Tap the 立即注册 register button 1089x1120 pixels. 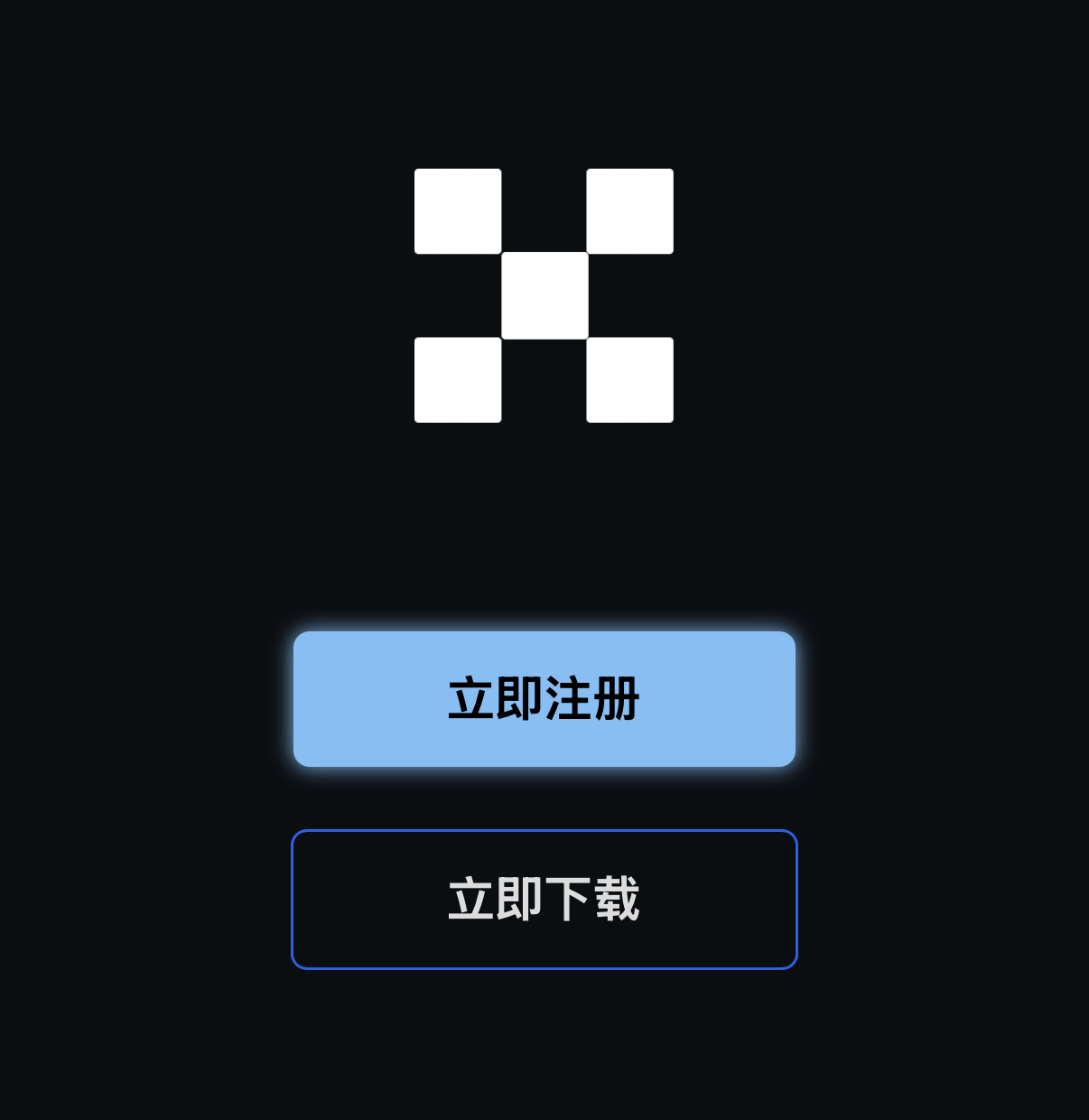[544, 699]
